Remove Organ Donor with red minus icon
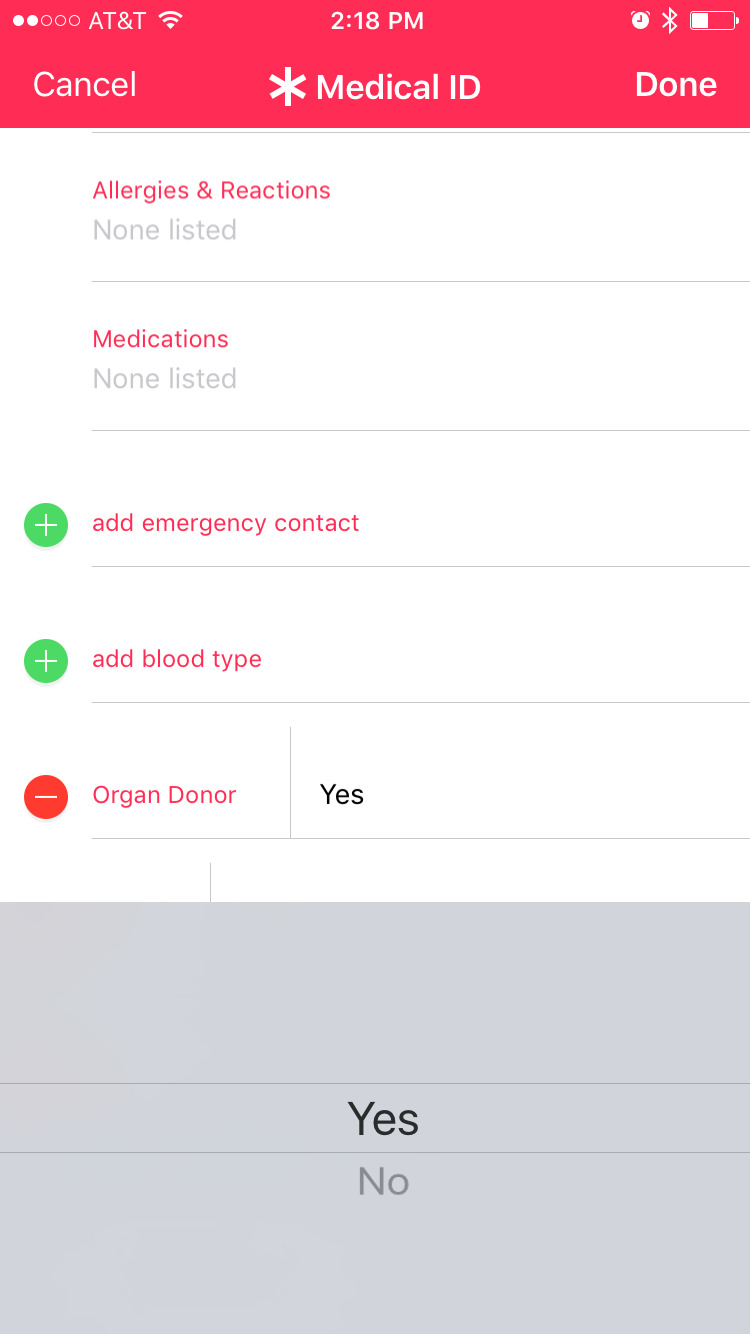Screen dimensions: 750x1334 tap(46, 797)
